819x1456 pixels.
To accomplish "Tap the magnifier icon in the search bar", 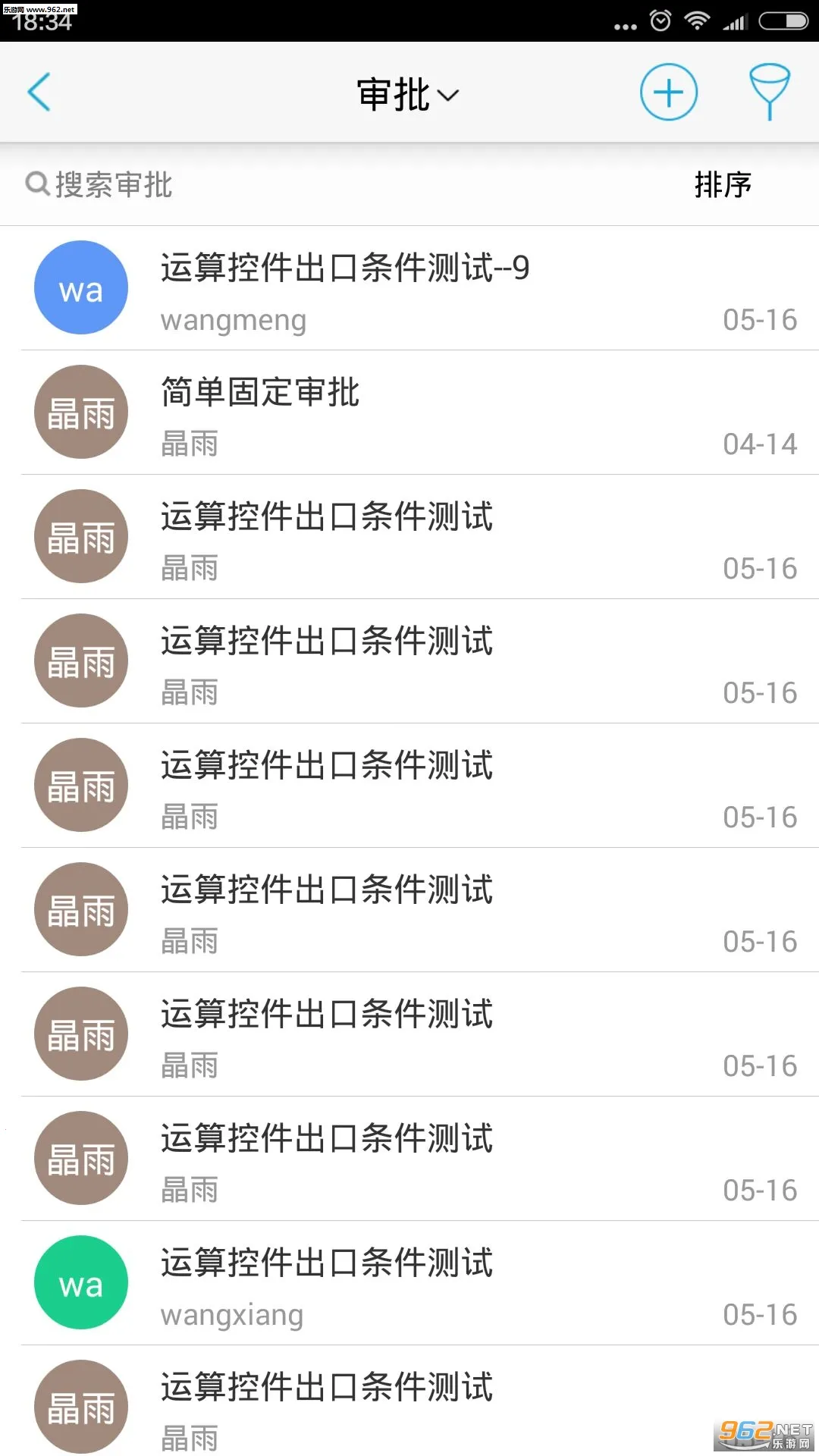I will (x=36, y=184).
